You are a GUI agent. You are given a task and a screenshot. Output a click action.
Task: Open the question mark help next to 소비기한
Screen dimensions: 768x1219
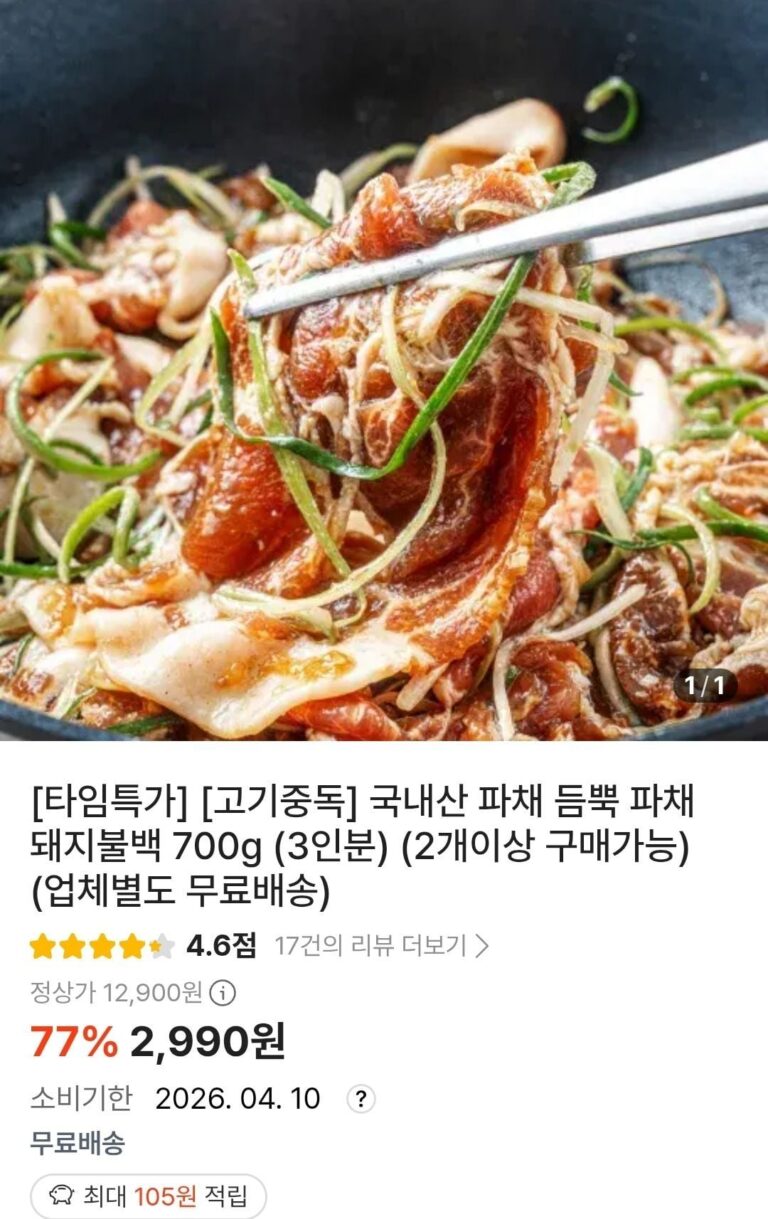pos(360,1099)
